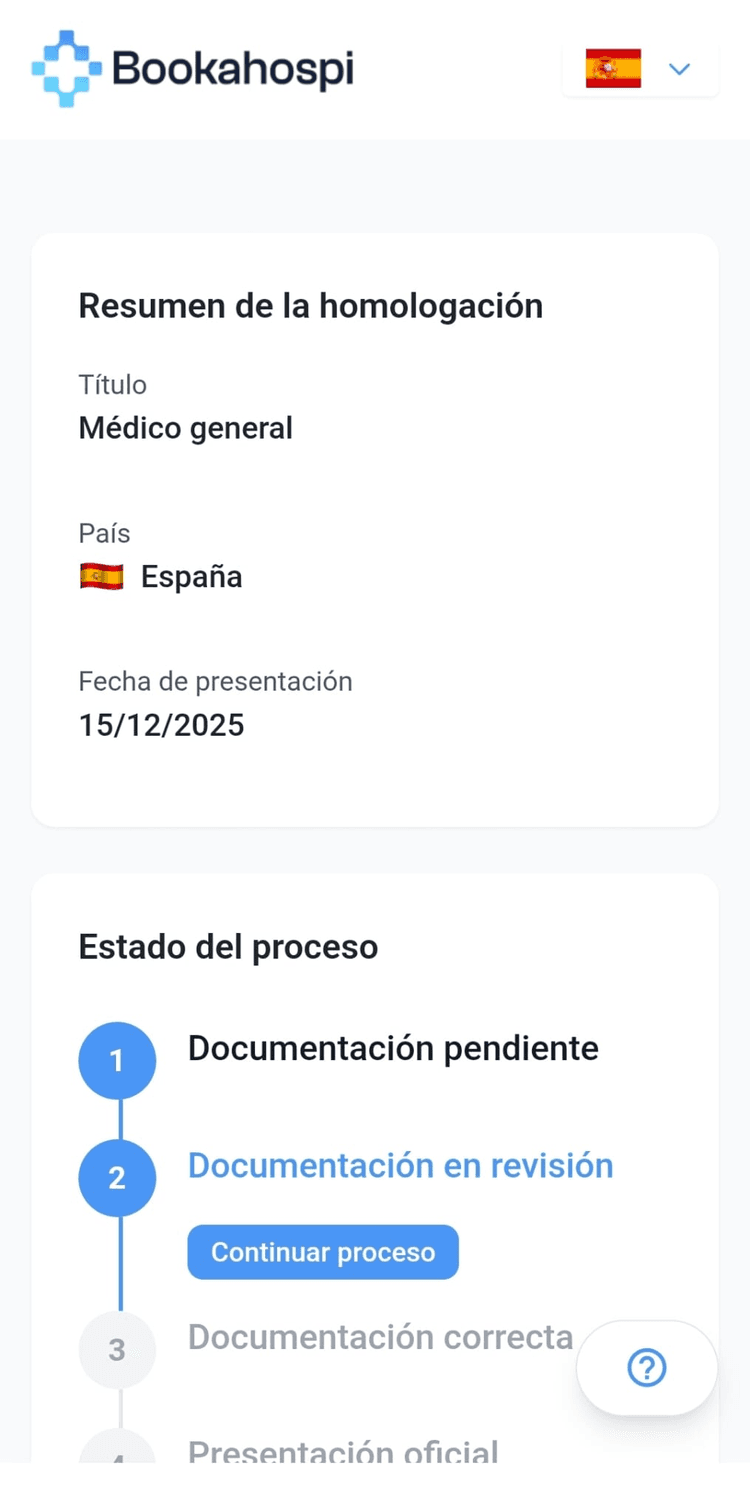Select the Spain flag next to España

(x=101, y=576)
